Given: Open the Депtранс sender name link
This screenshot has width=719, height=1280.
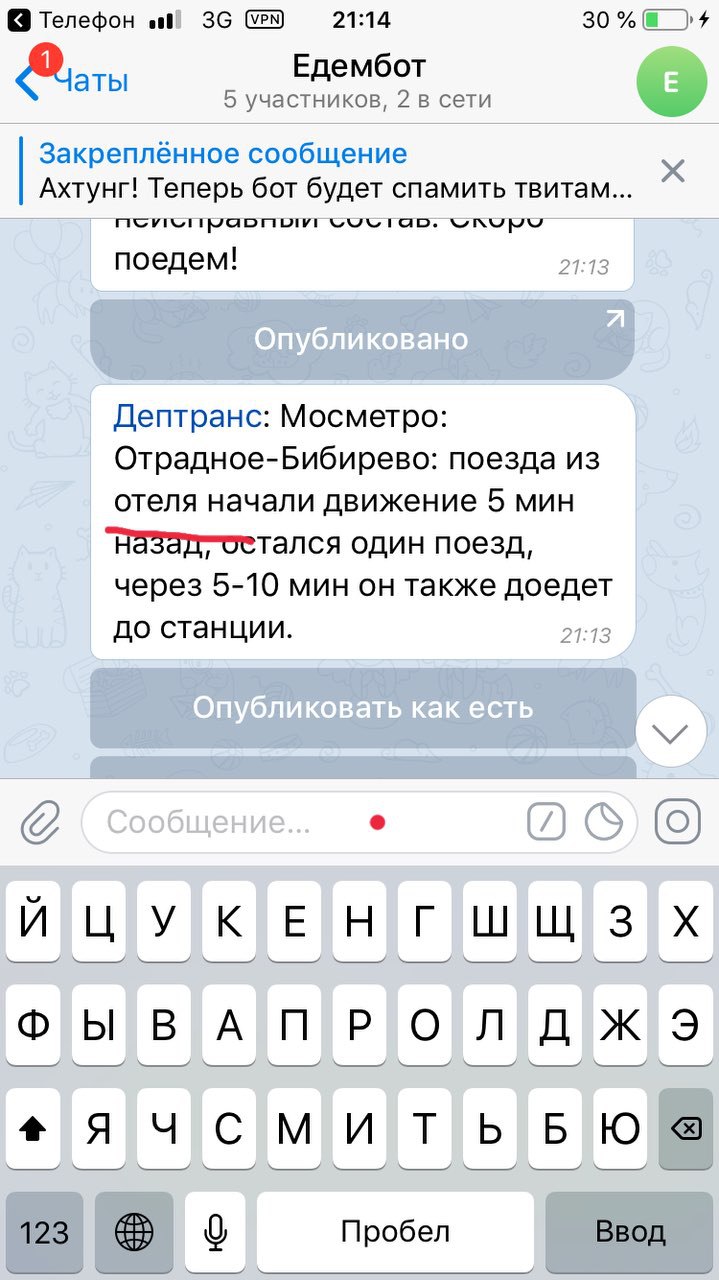Looking at the screenshot, I should 189,415.
